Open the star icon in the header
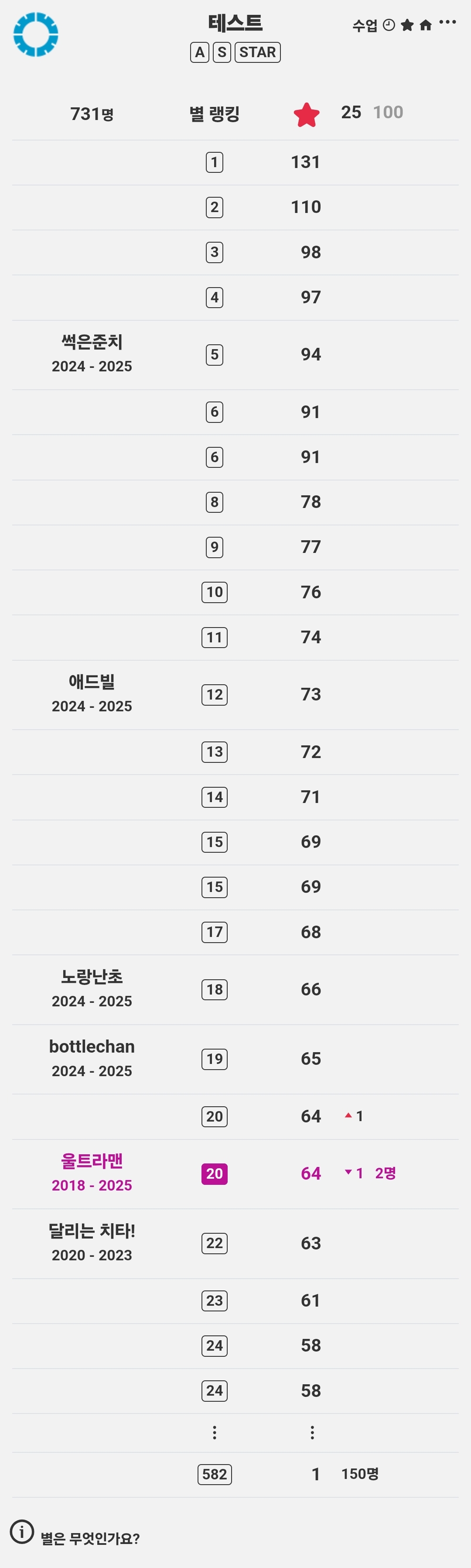The image size is (471, 1568). (407, 25)
